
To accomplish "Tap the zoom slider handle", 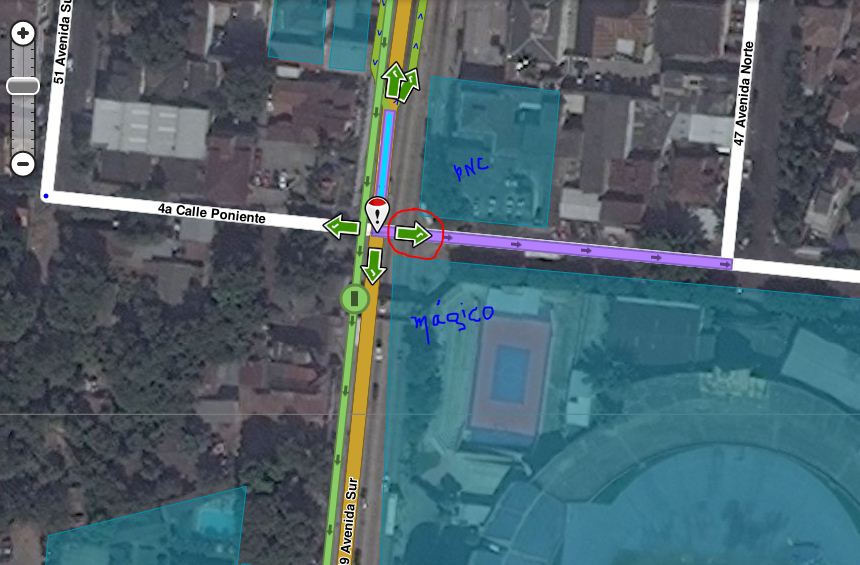I will pyautogui.click(x=23, y=86).
